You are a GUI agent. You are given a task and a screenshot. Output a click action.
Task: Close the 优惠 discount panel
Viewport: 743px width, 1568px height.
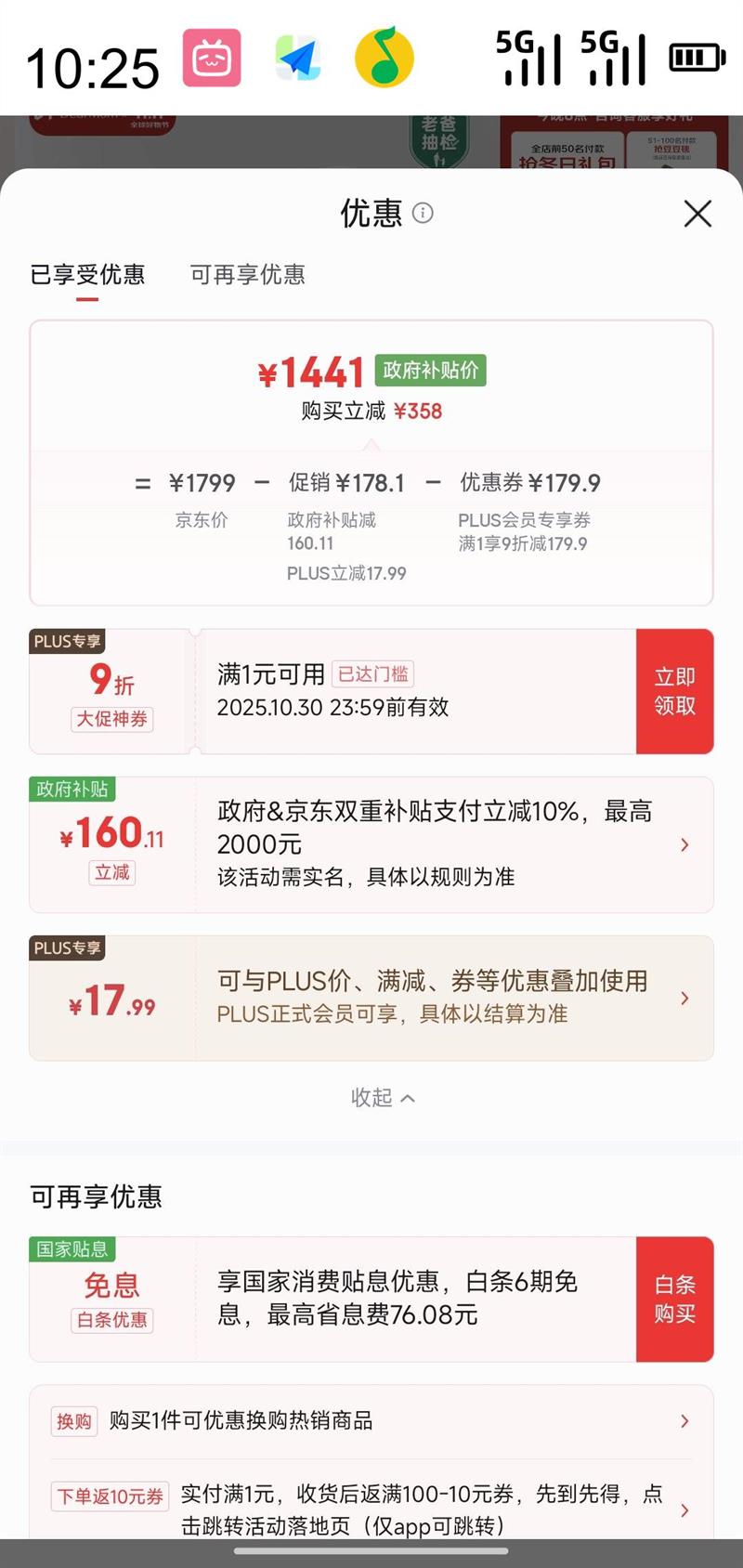[x=697, y=214]
